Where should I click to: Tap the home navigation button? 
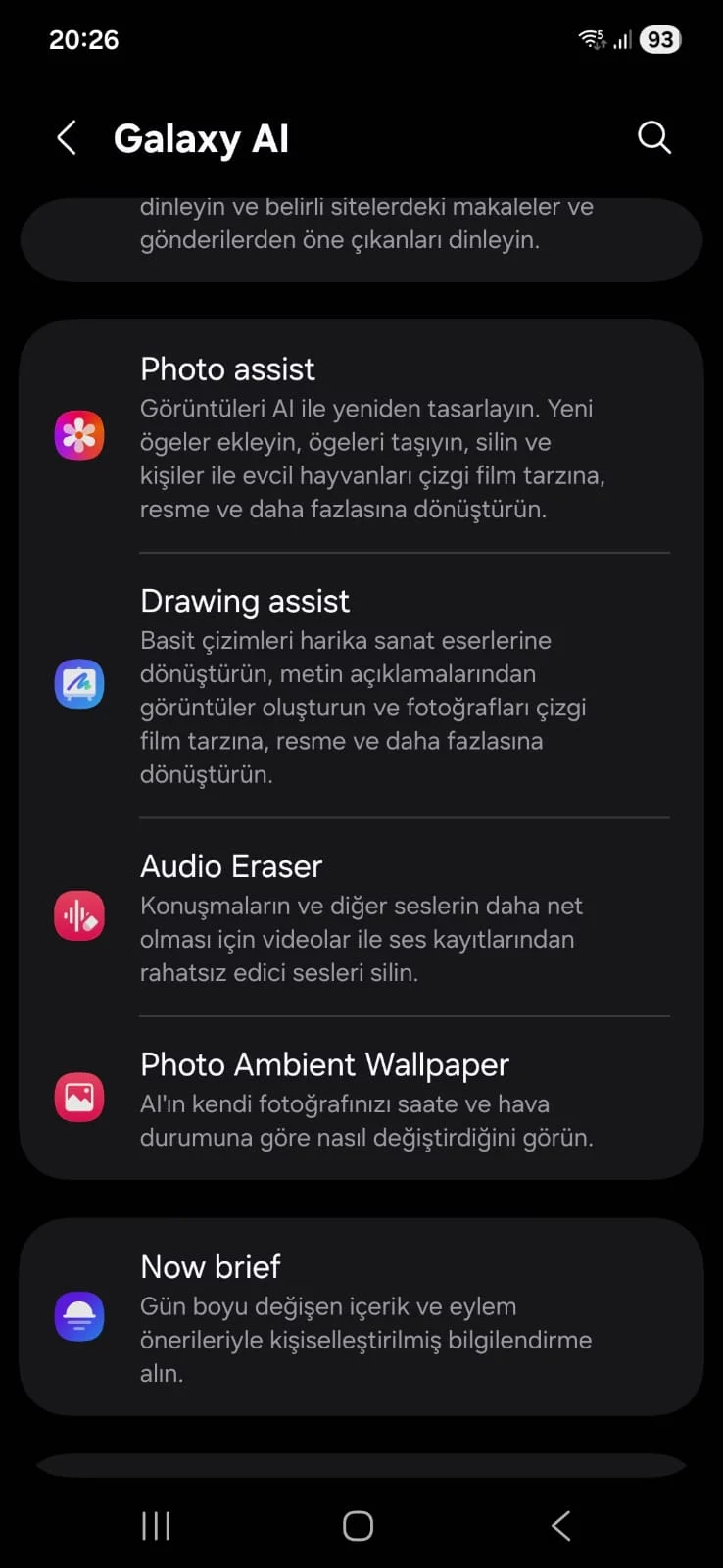click(x=358, y=1525)
